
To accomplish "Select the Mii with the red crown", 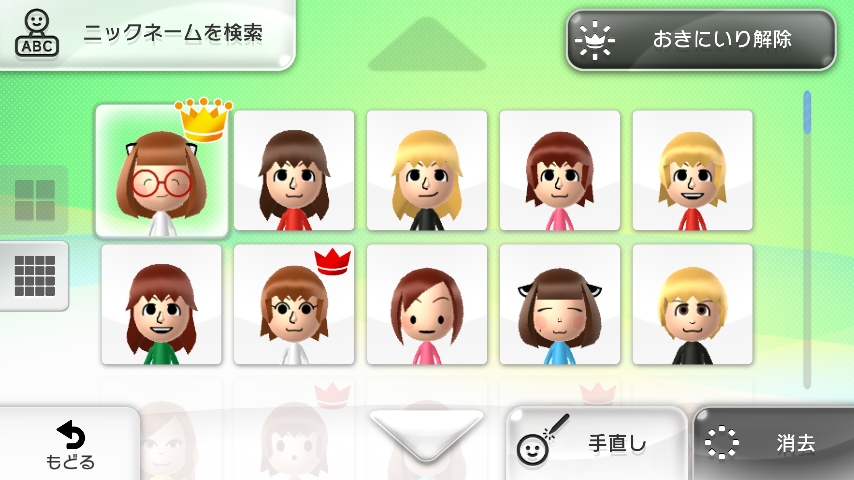I will pos(294,304).
